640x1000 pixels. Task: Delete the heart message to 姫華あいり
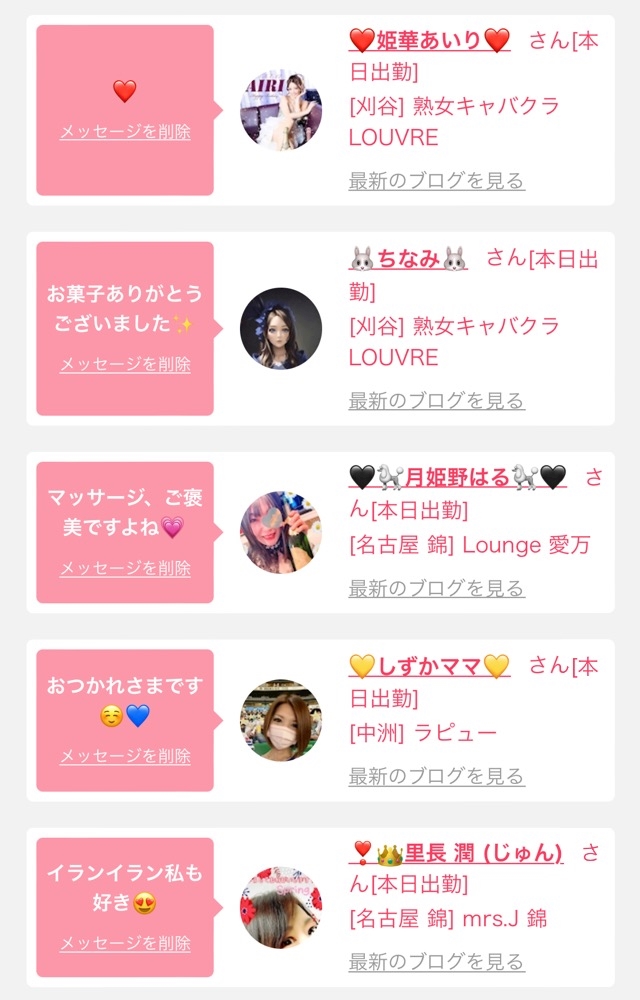(125, 132)
